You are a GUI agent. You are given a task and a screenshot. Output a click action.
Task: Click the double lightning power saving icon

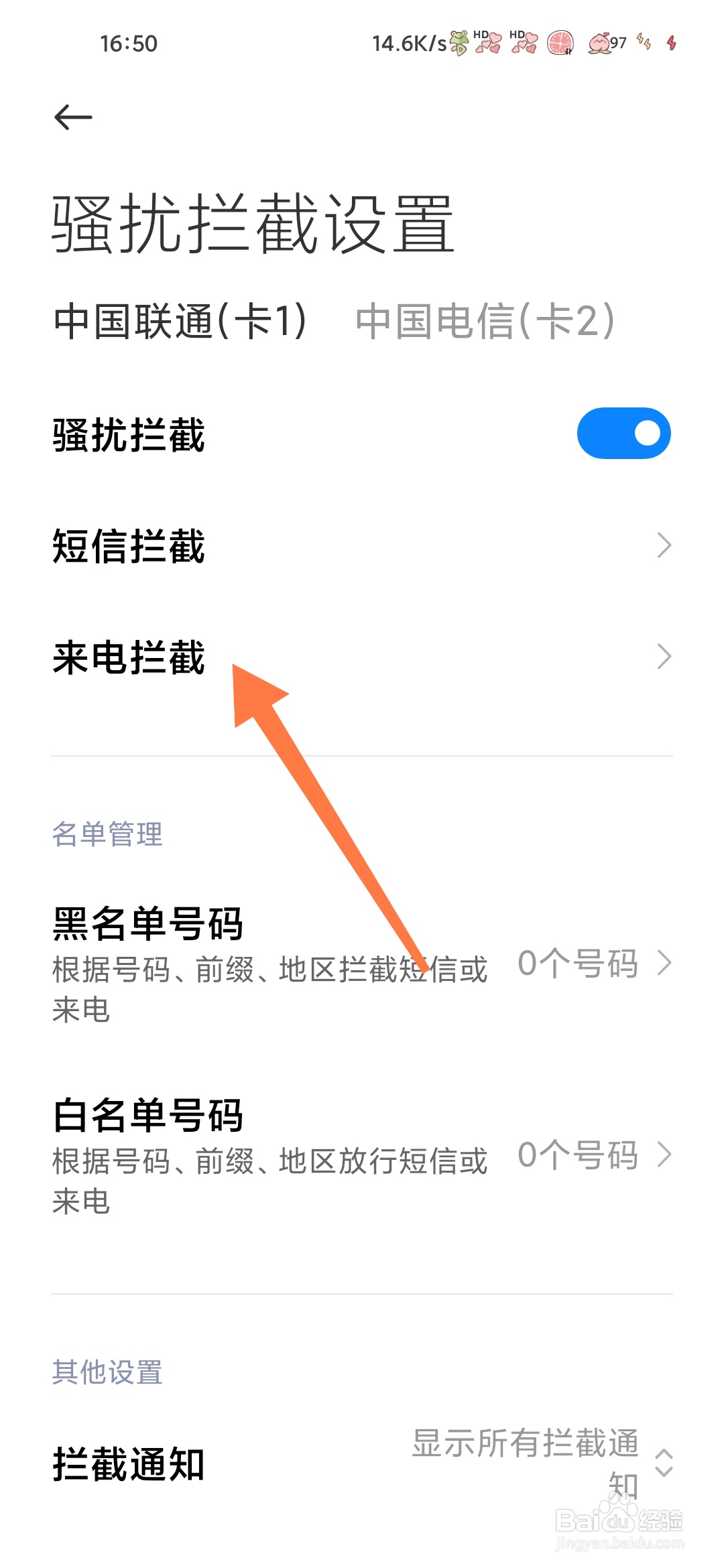coord(644,42)
